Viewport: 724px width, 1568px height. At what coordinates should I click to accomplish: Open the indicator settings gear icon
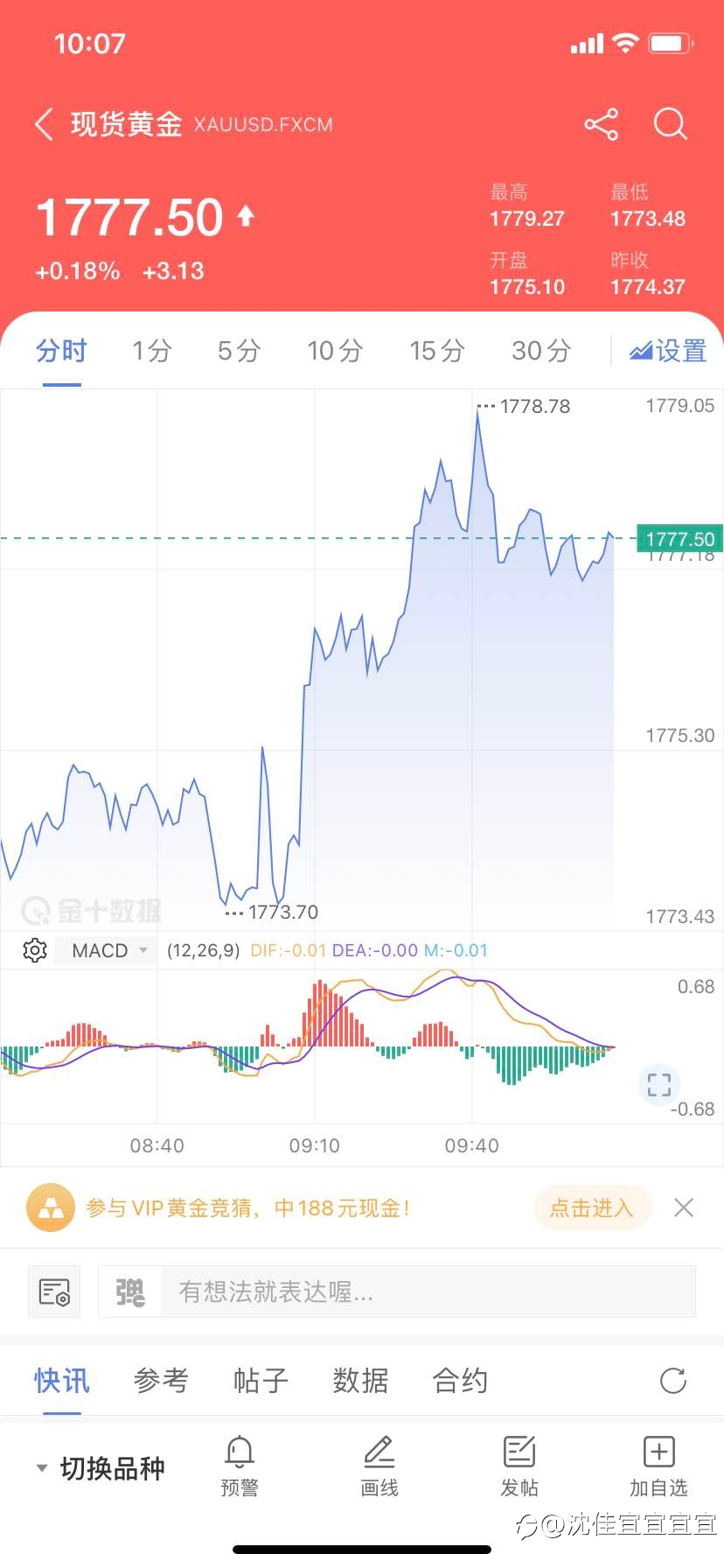point(35,950)
